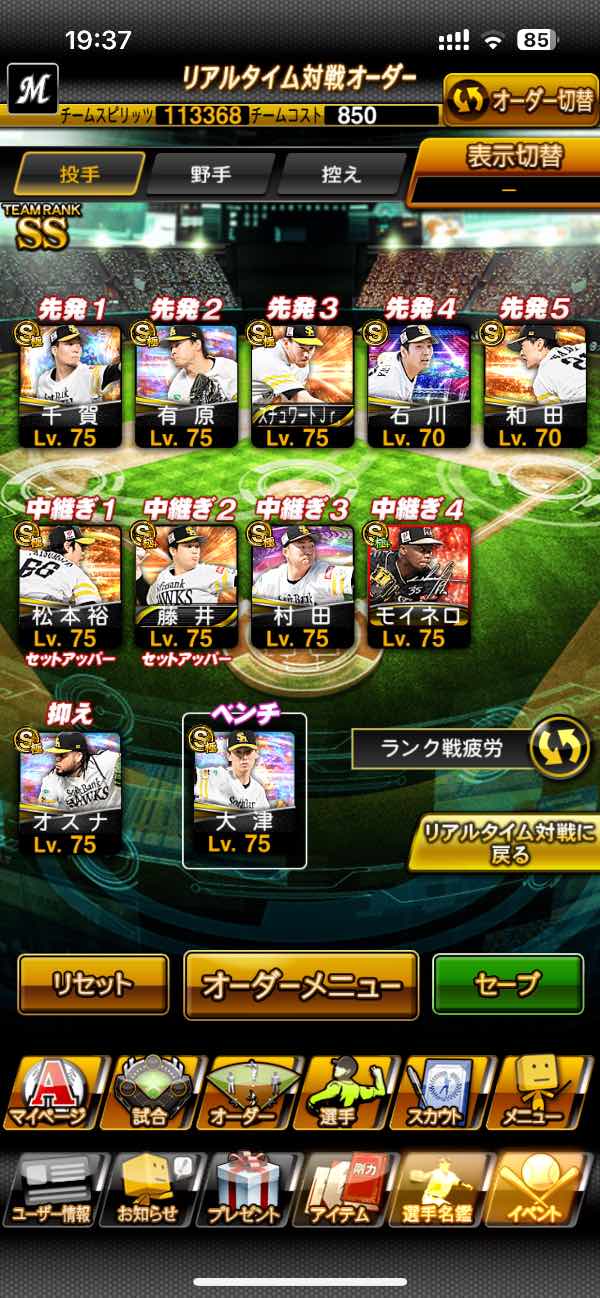Tap the モイネロ reliever card
The width and height of the screenshot is (600, 1298).
coord(418,588)
